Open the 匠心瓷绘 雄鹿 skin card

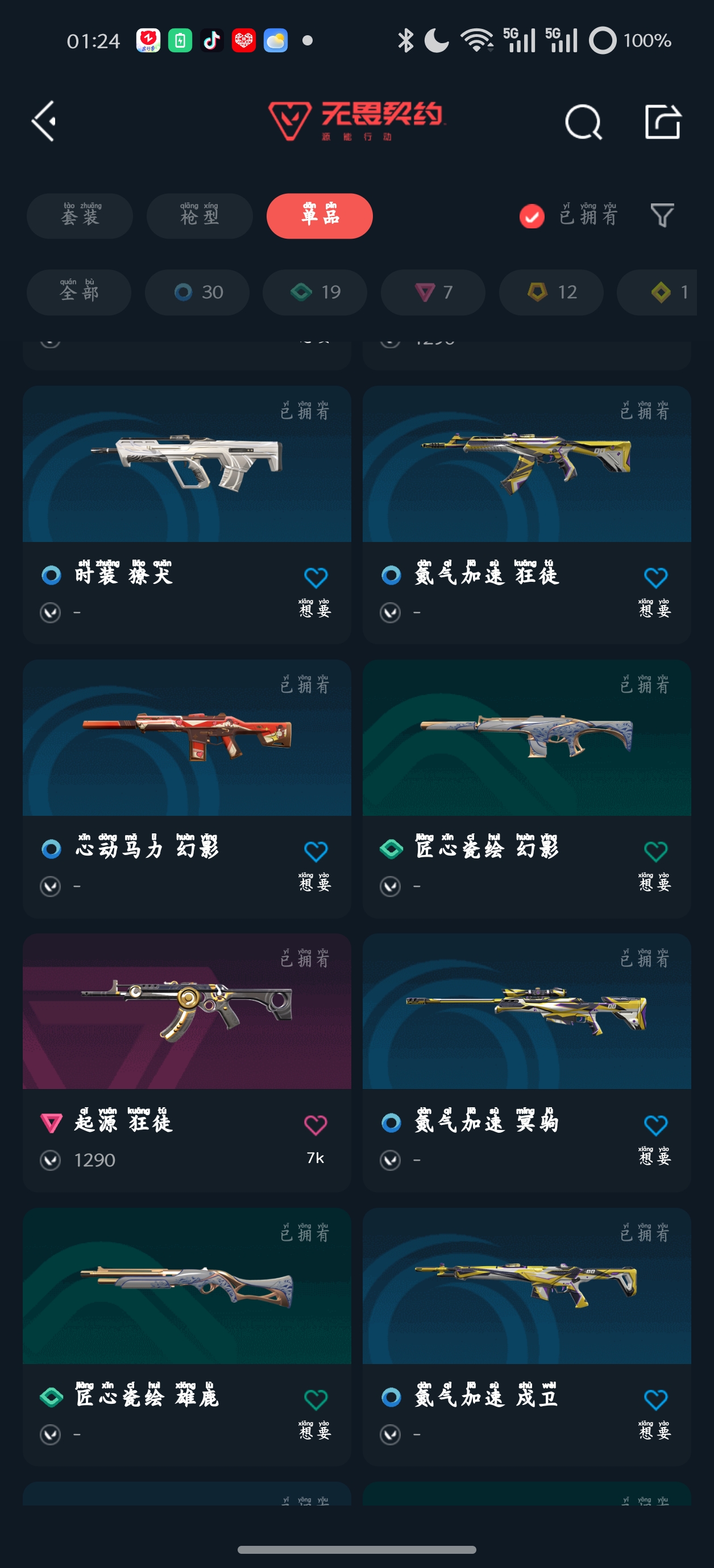[187, 1337]
